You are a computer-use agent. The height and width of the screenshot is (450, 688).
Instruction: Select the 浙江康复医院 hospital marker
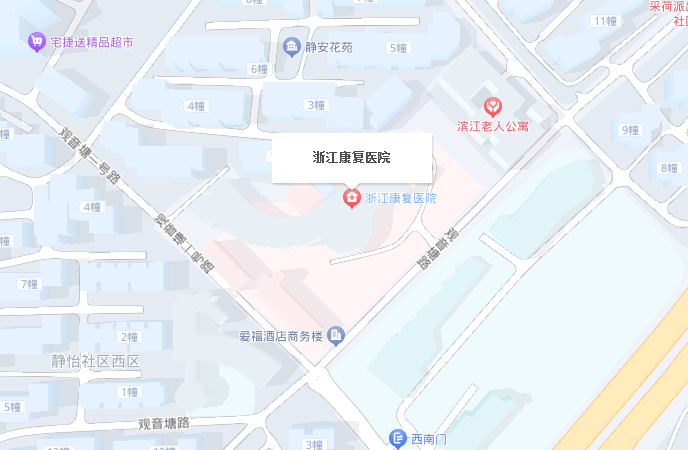(351, 198)
